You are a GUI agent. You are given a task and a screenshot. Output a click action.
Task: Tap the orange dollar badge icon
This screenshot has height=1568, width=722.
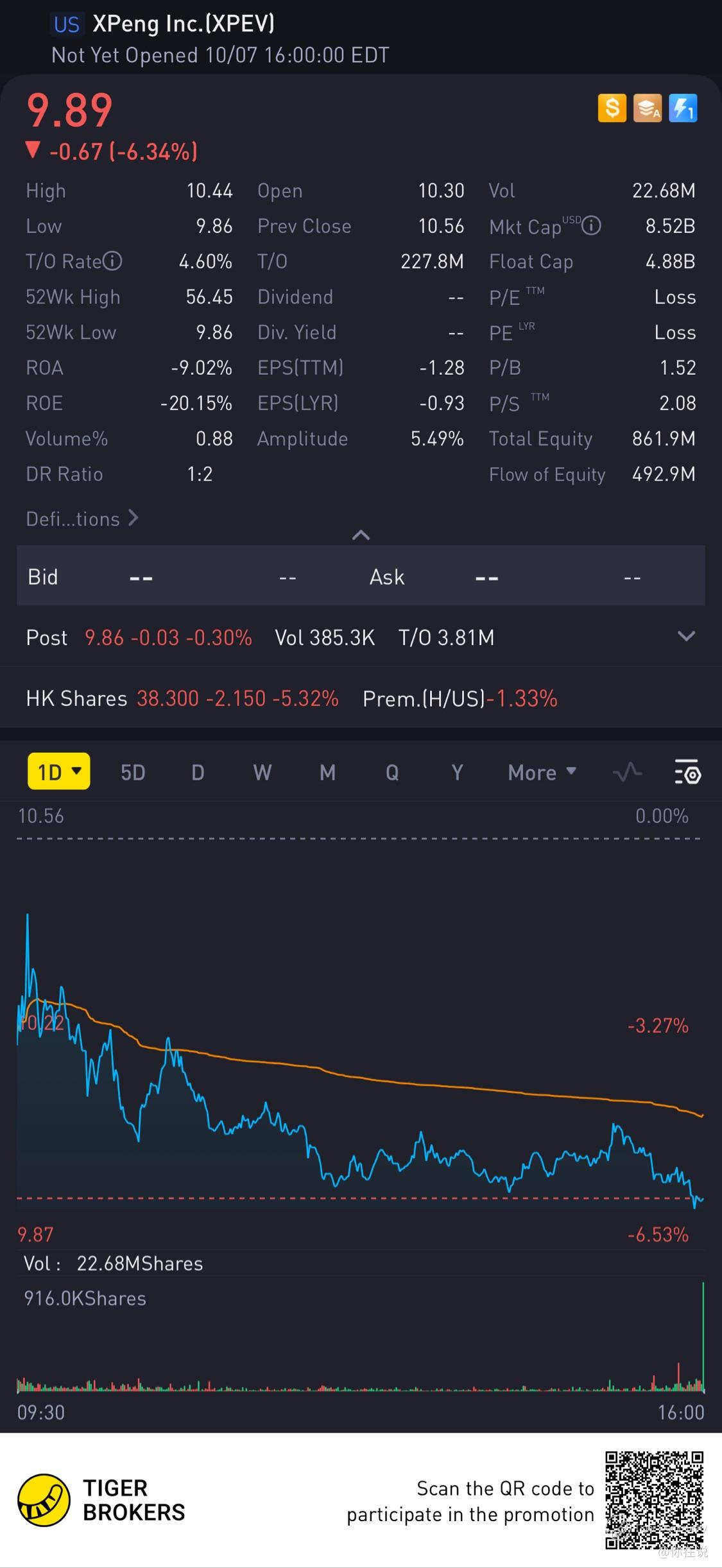tap(612, 108)
